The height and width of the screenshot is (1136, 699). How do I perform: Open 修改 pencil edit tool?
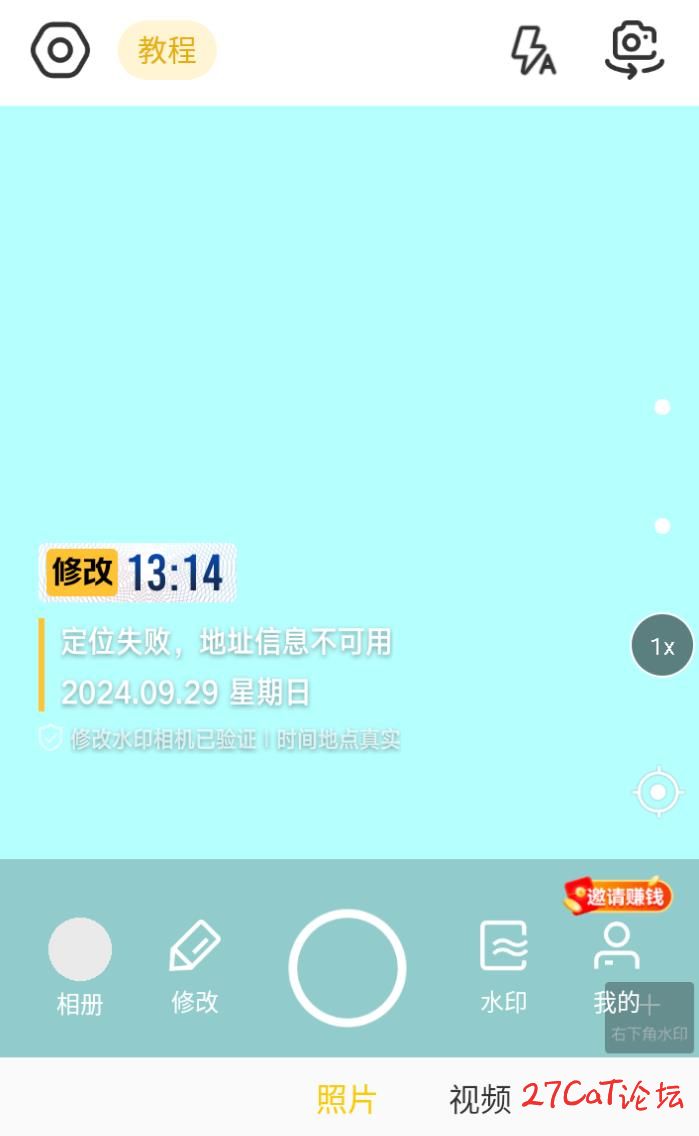point(194,966)
